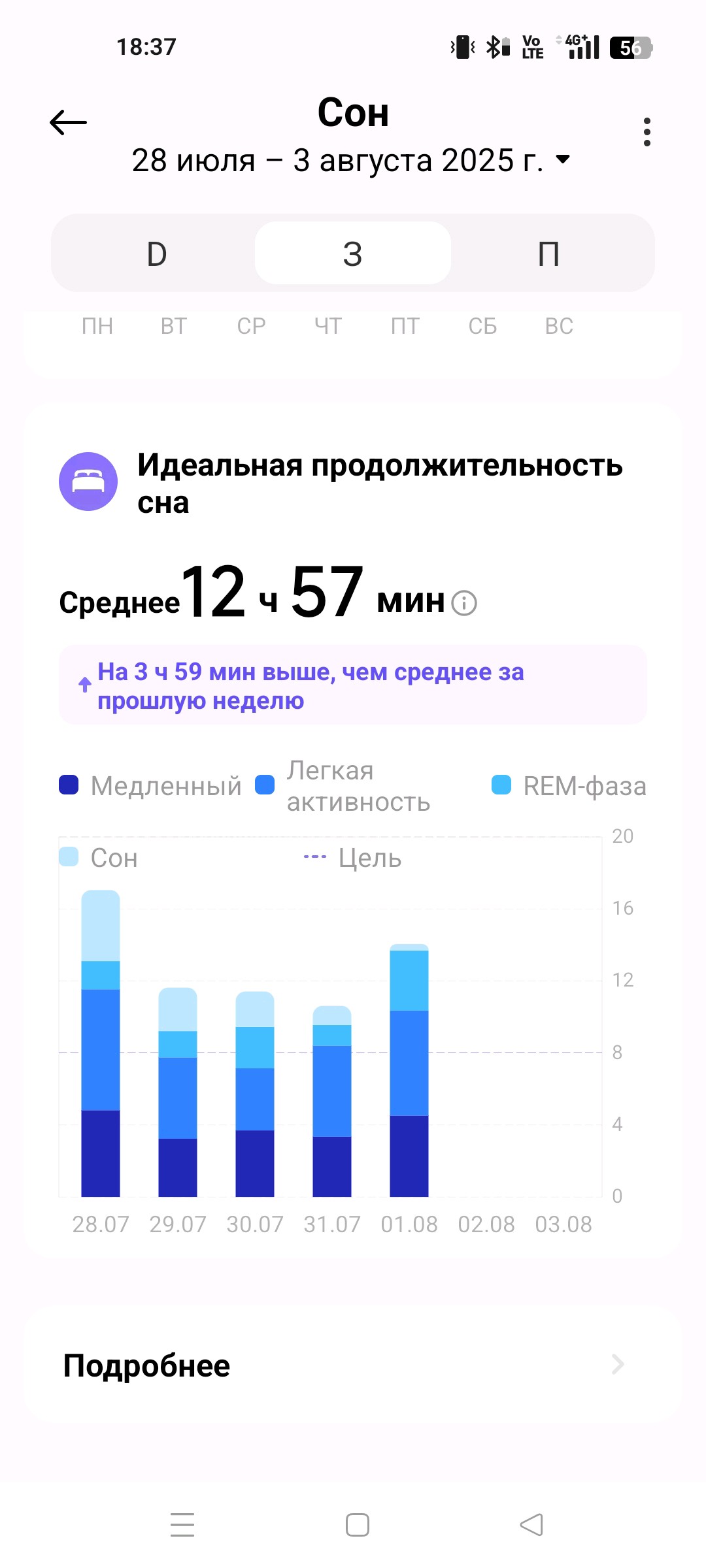The image size is (706, 1568).
Task: Switch to the D day view tab
Action: pos(157,253)
